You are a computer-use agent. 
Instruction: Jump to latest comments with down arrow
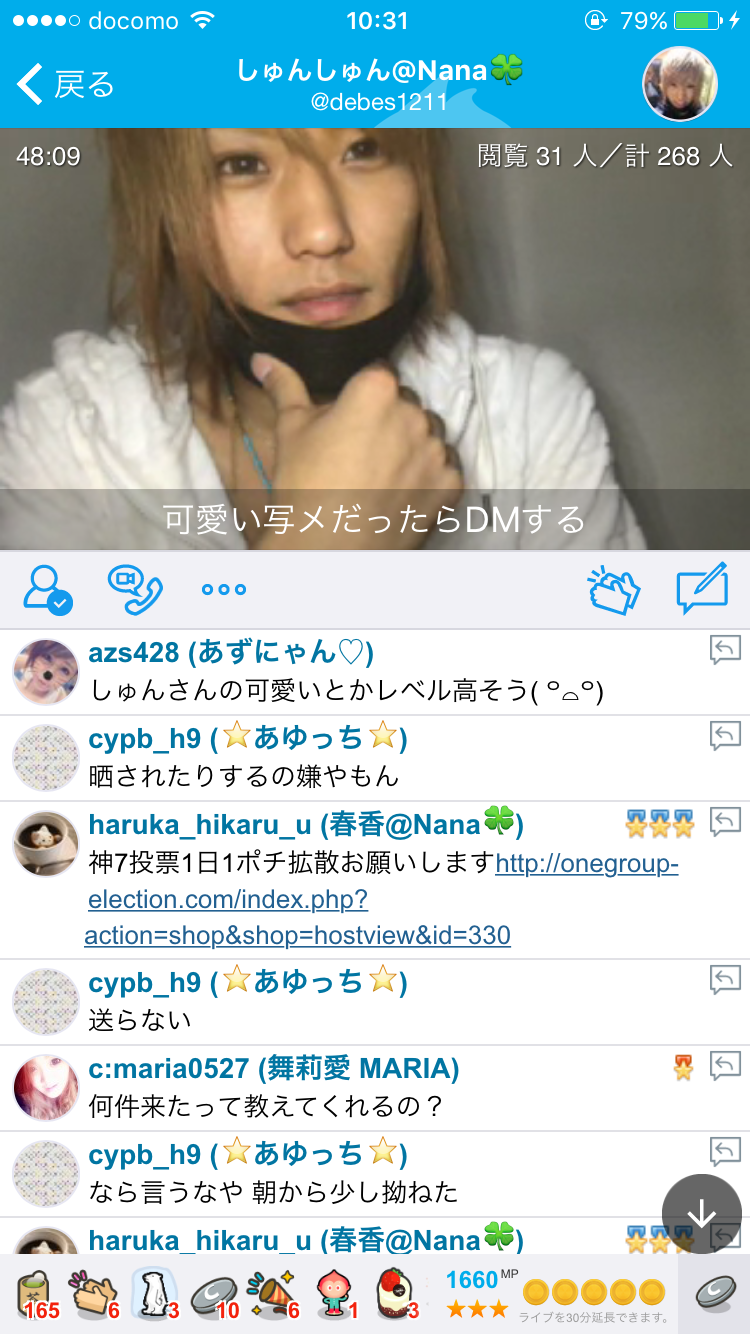pos(702,1214)
